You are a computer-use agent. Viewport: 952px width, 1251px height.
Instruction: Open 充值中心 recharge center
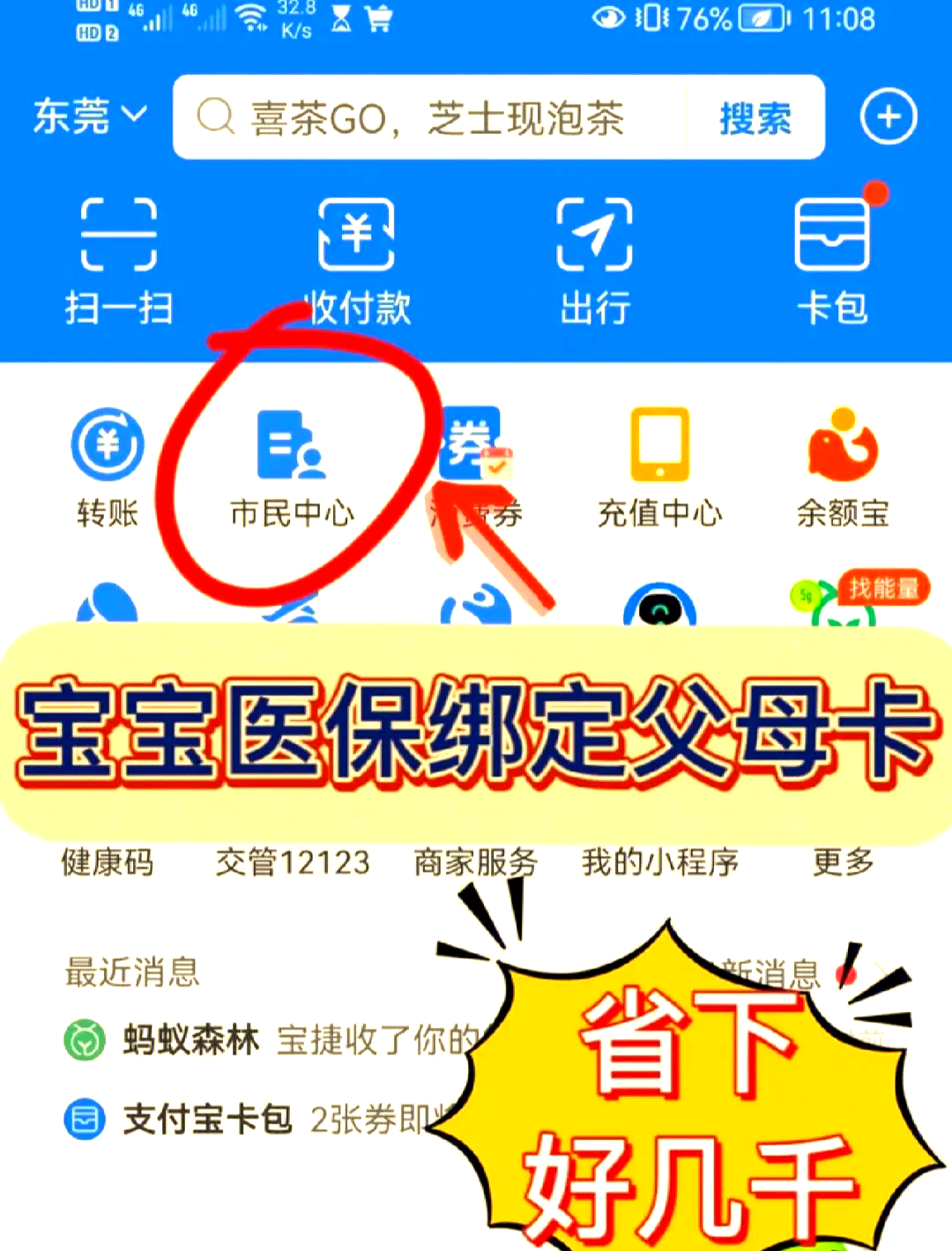click(x=658, y=467)
